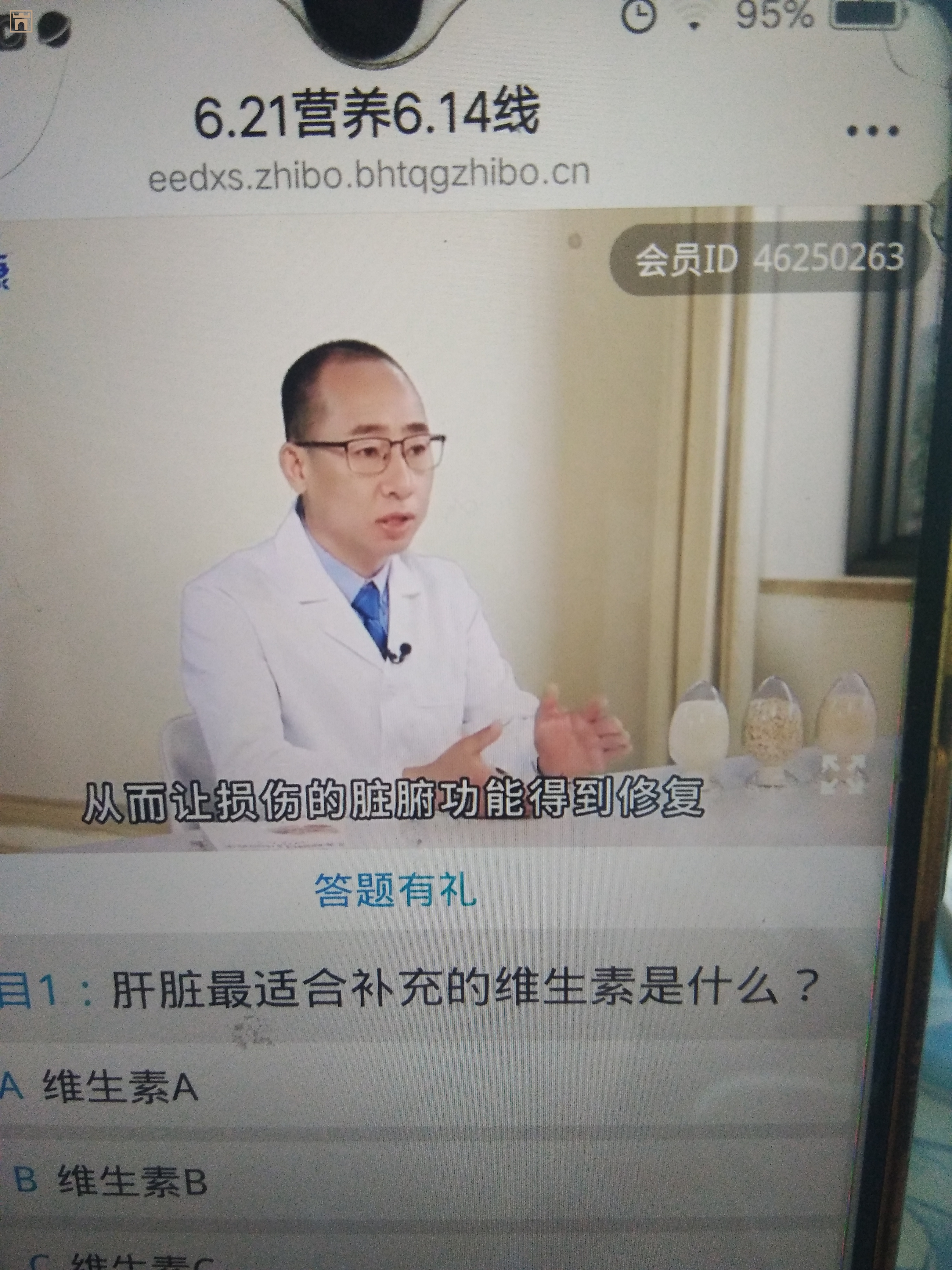
Task: Open the three-dot overflow menu
Action: pos(873,131)
